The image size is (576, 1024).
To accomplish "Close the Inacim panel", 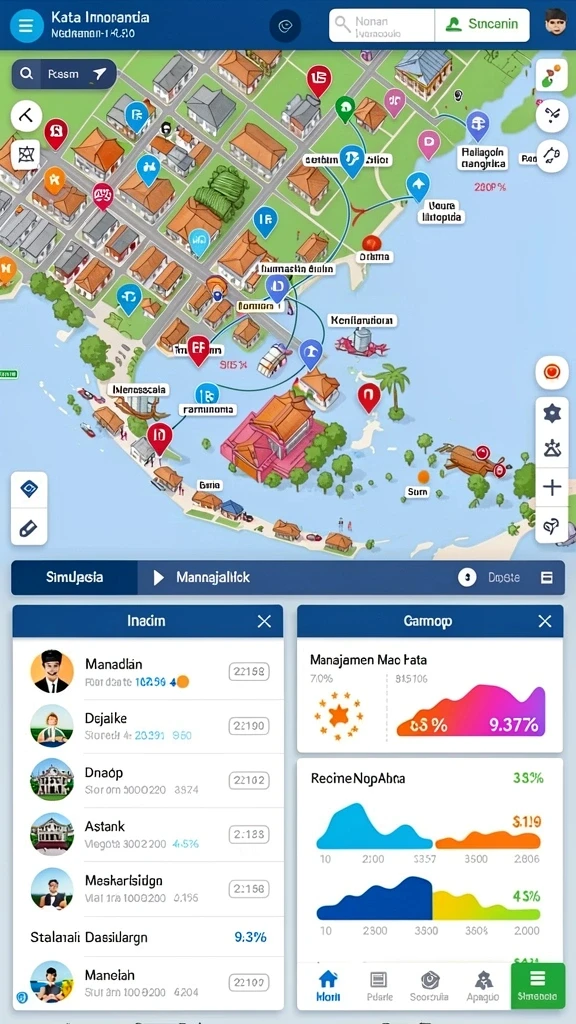I will pyautogui.click(x=264, y=621).
